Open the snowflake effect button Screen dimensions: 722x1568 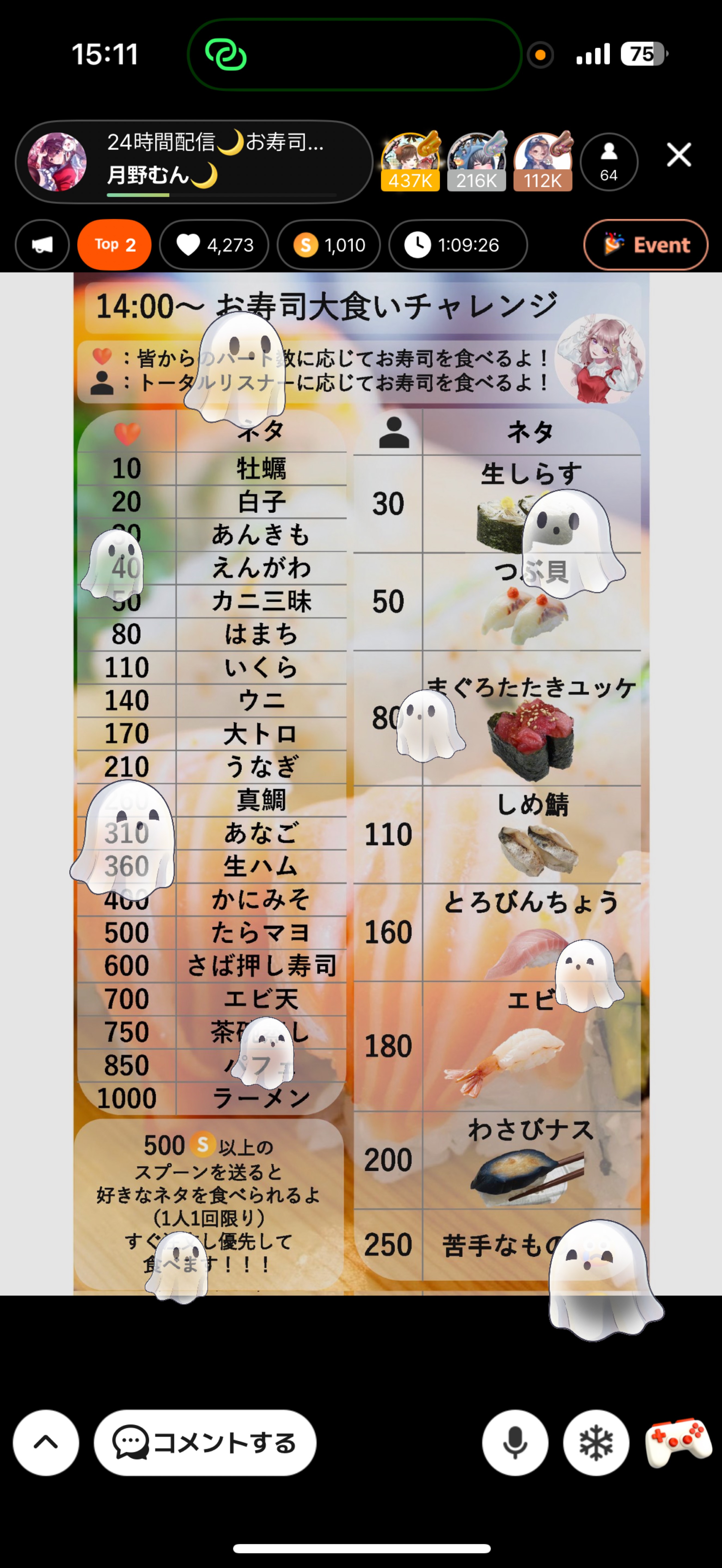595,1442
